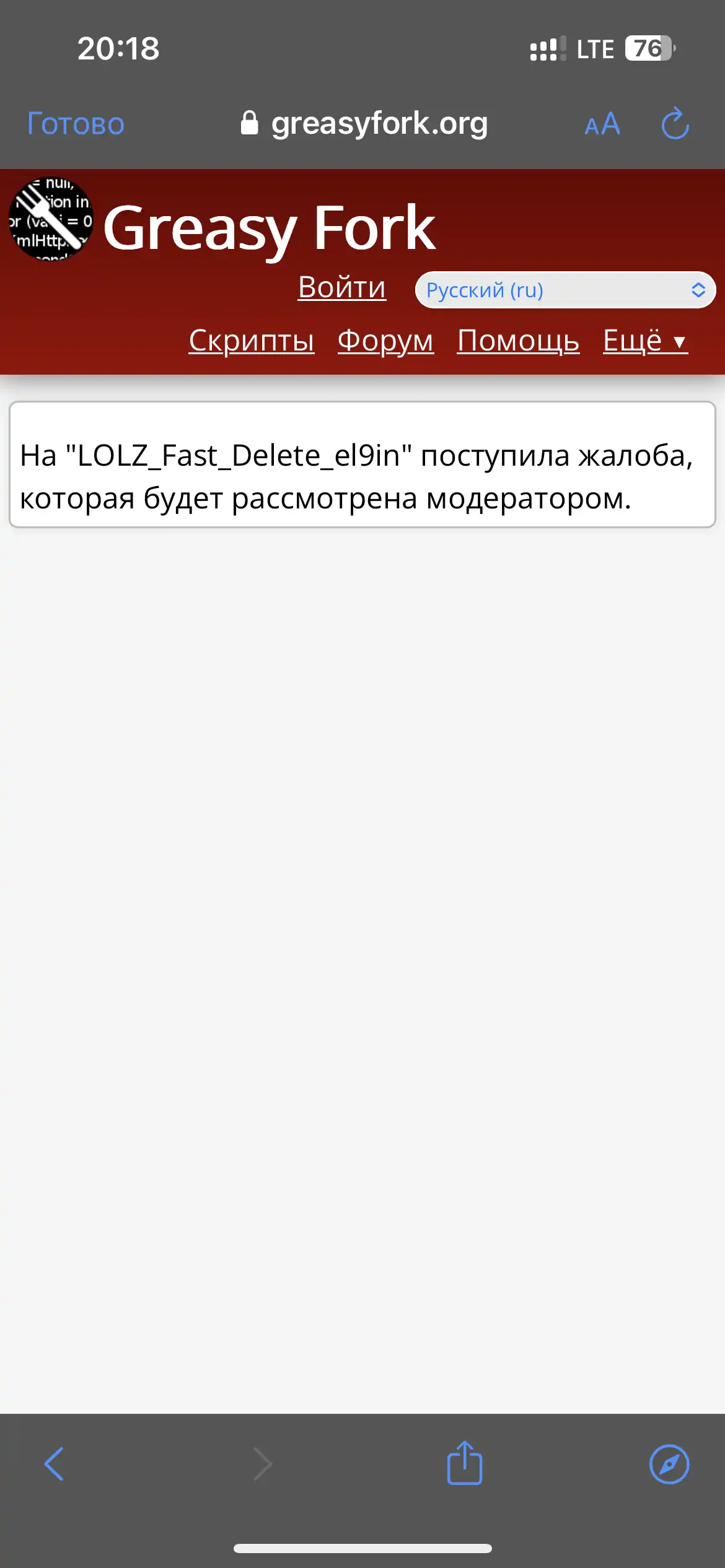Reload the greasyfork.org page
725x1568 pixels.
point(675,123)
